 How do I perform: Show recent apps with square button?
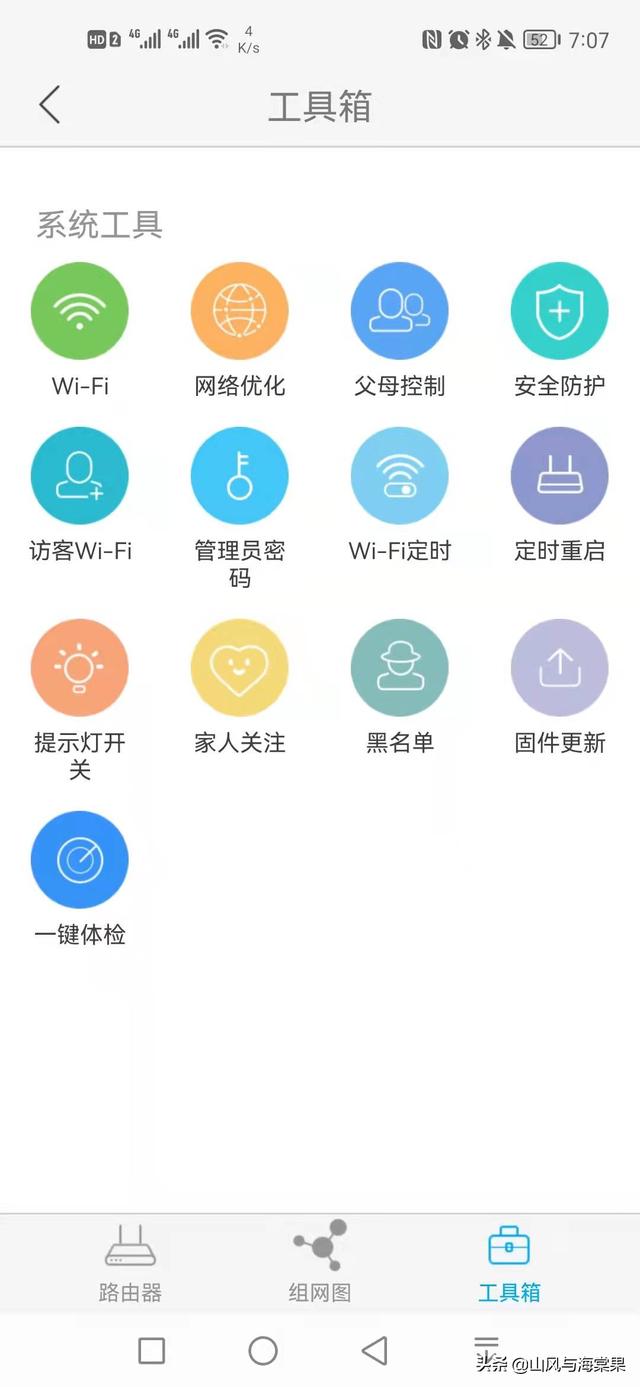pos(151,1351)
